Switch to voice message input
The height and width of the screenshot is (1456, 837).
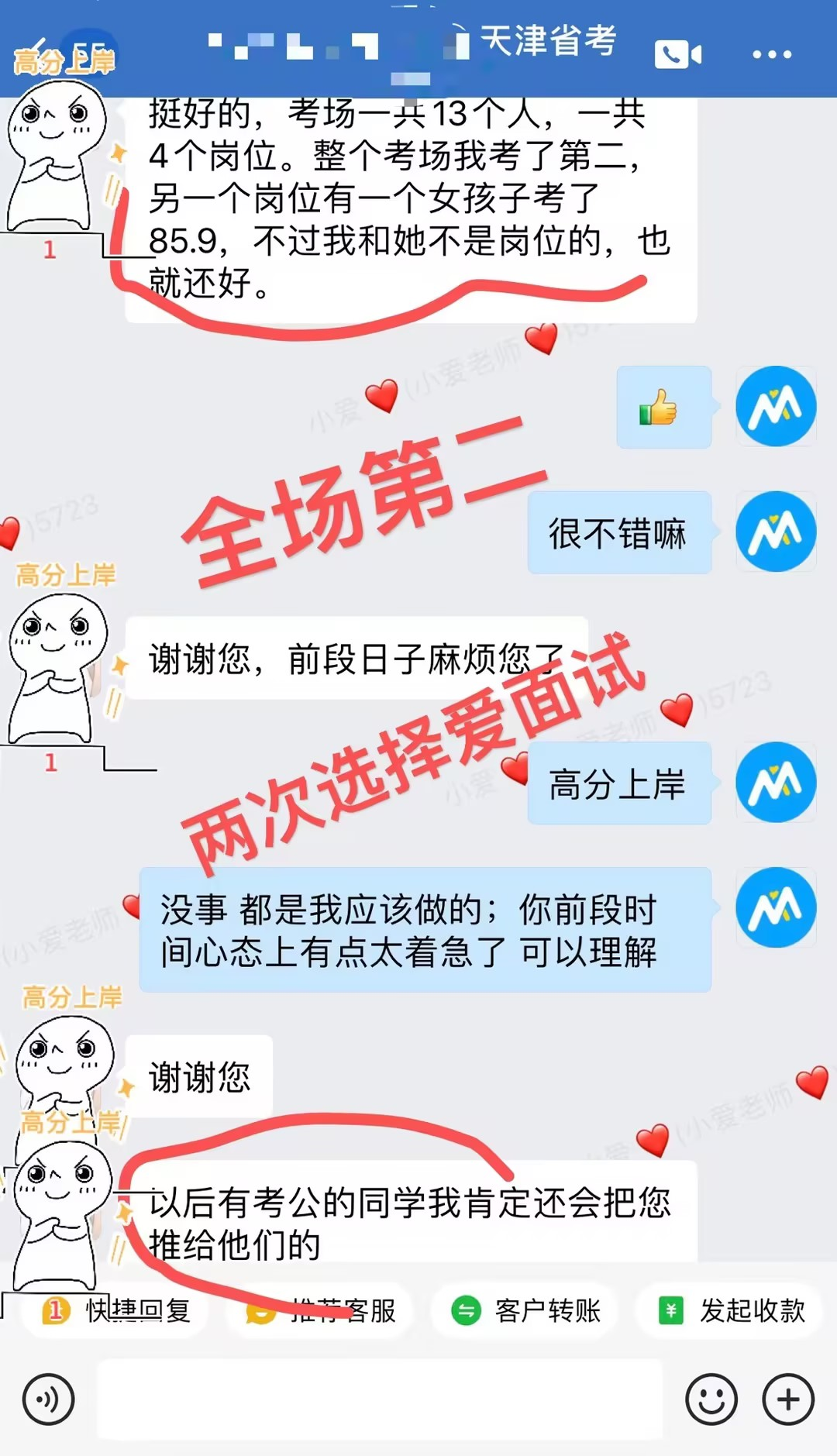tap(49, 1399)
